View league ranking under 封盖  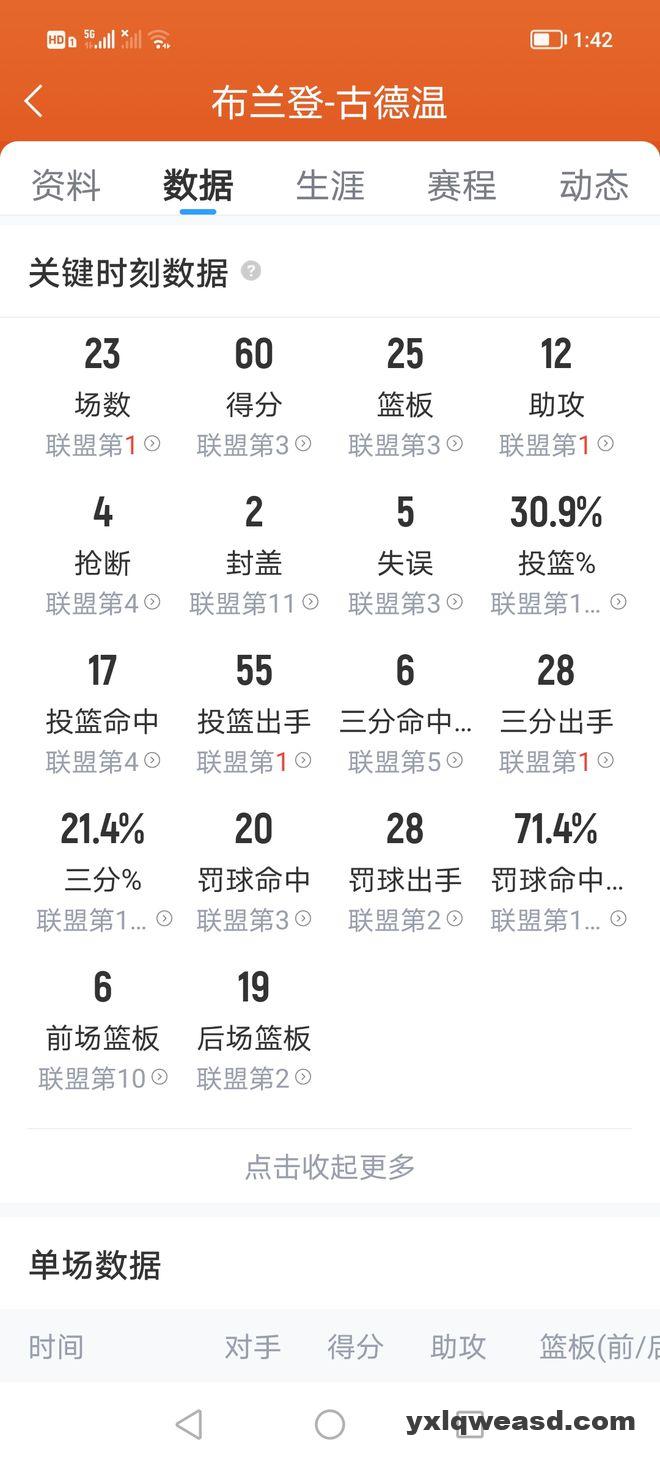tap(254, 603)
